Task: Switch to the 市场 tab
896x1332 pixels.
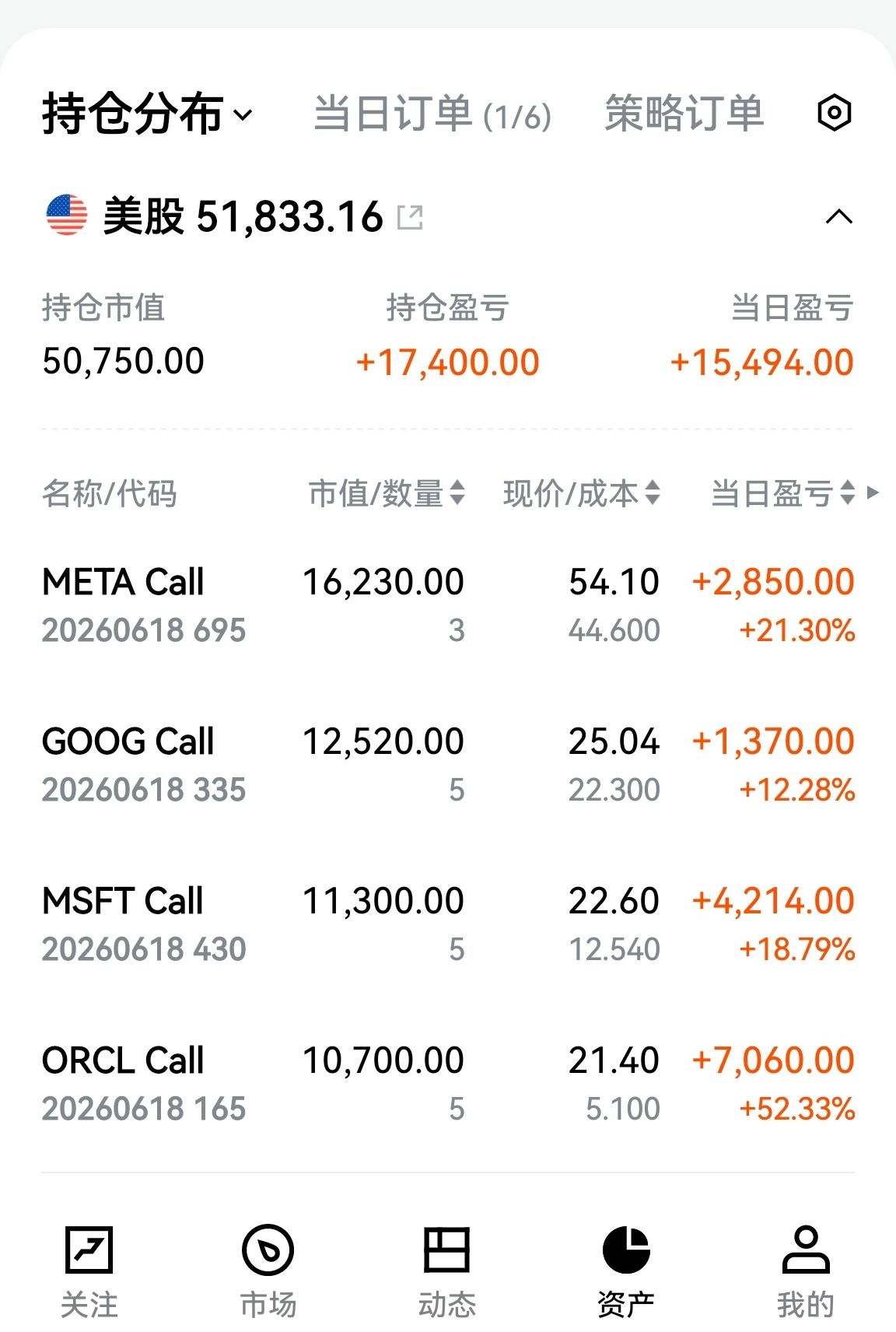Action: (x=268, y=1270)
